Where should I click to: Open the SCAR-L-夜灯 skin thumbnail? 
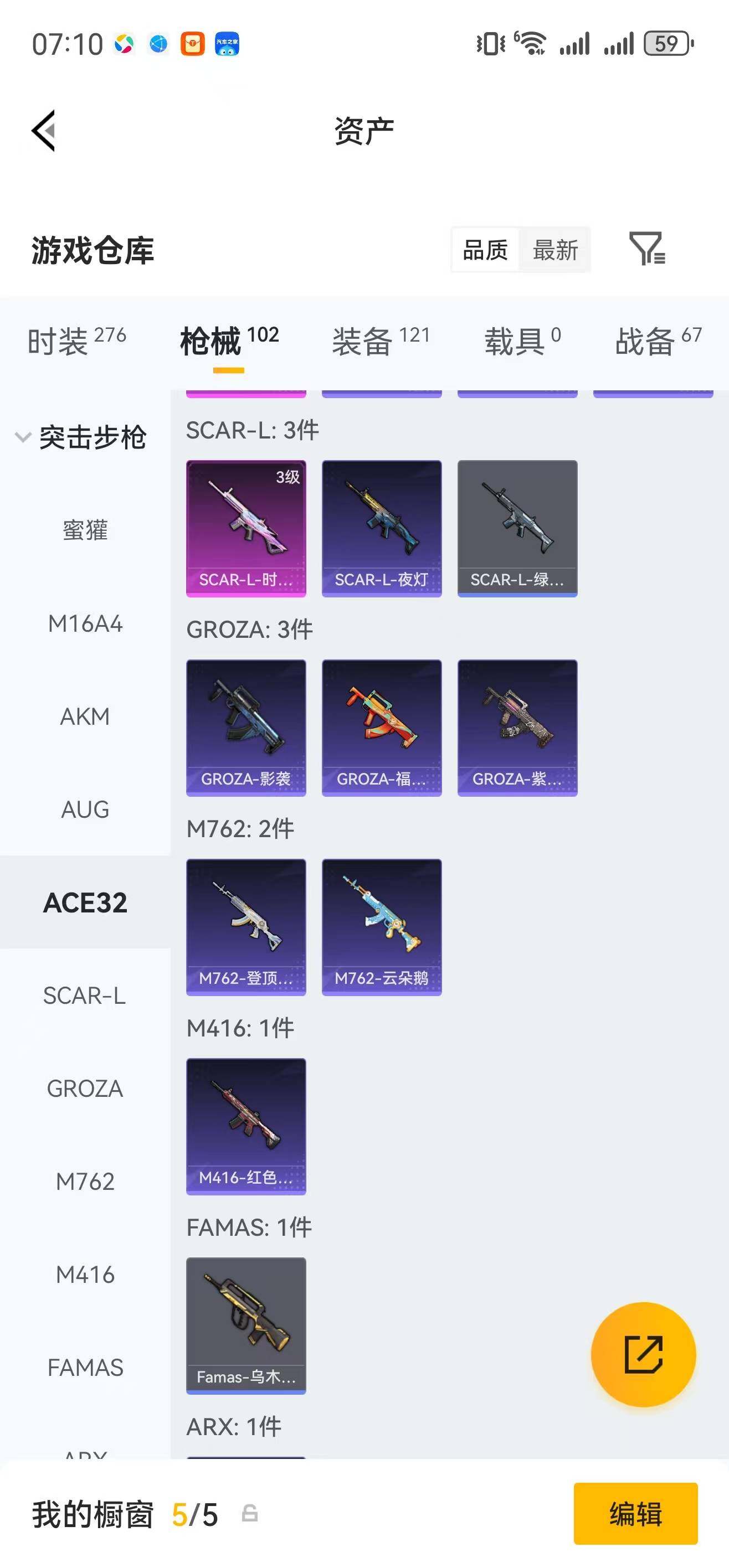[x=381, y=527]
